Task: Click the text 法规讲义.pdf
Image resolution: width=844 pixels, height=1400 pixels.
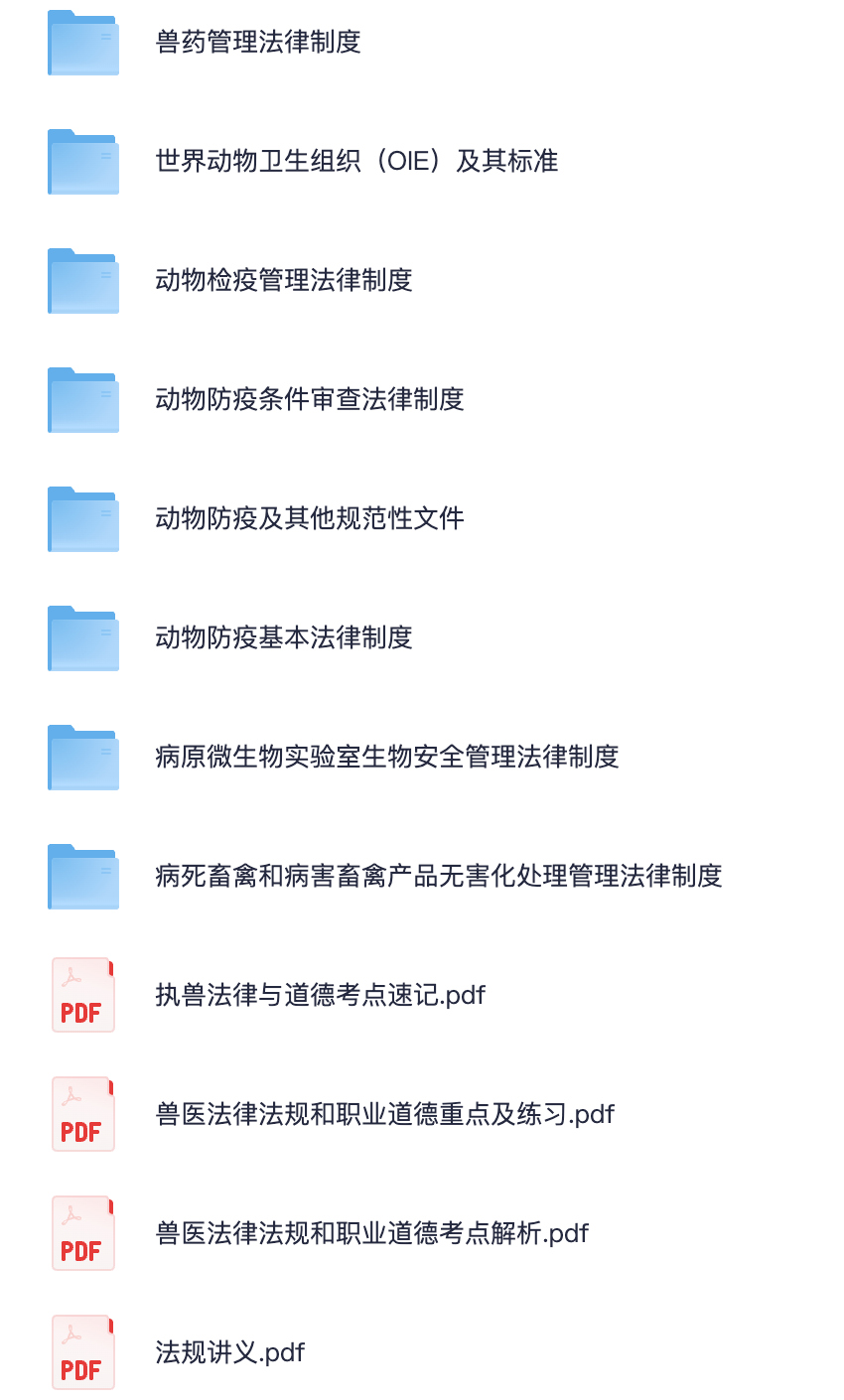Action: (x=227, y=1352)
